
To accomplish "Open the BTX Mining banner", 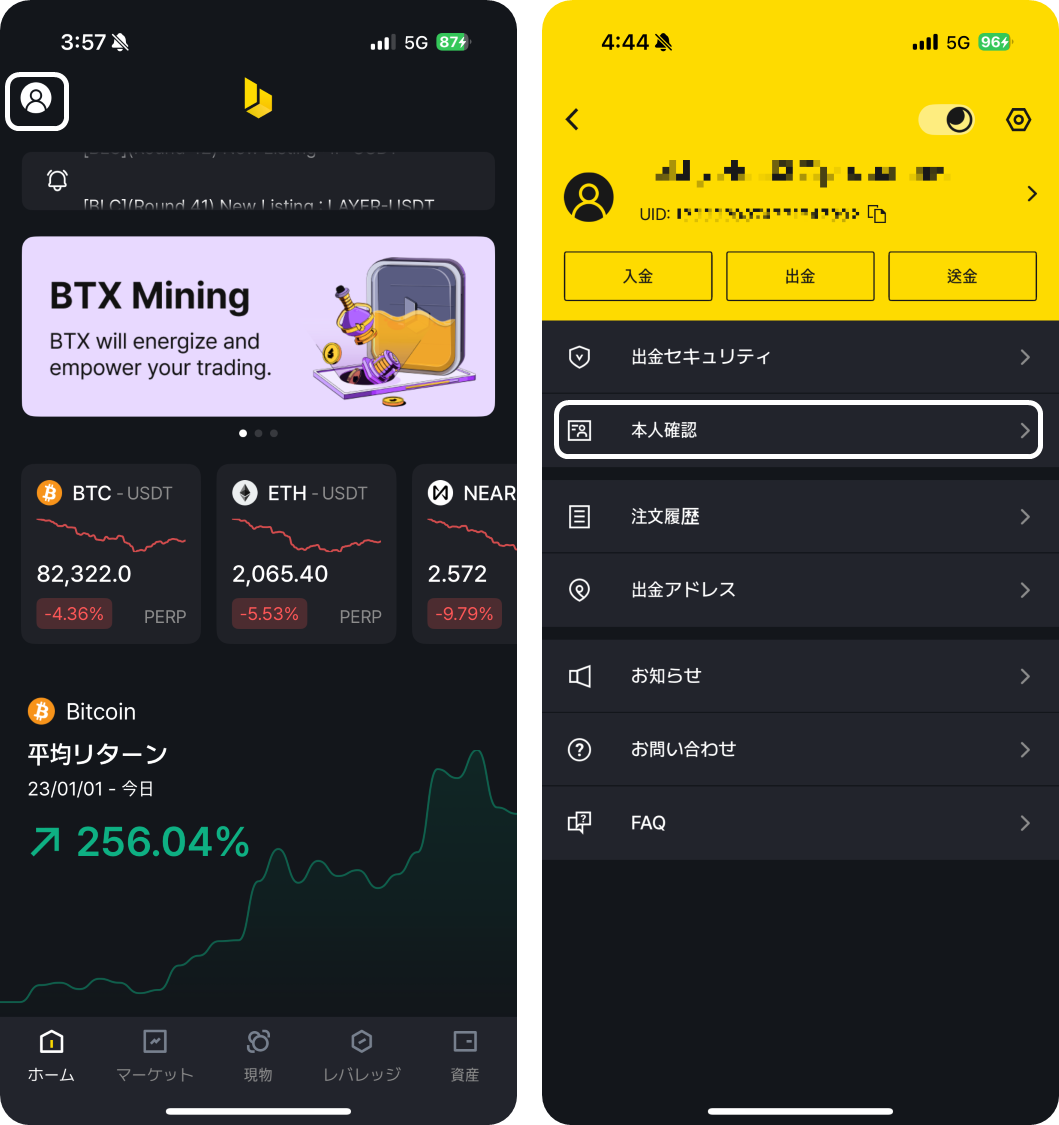I will 258,326.
